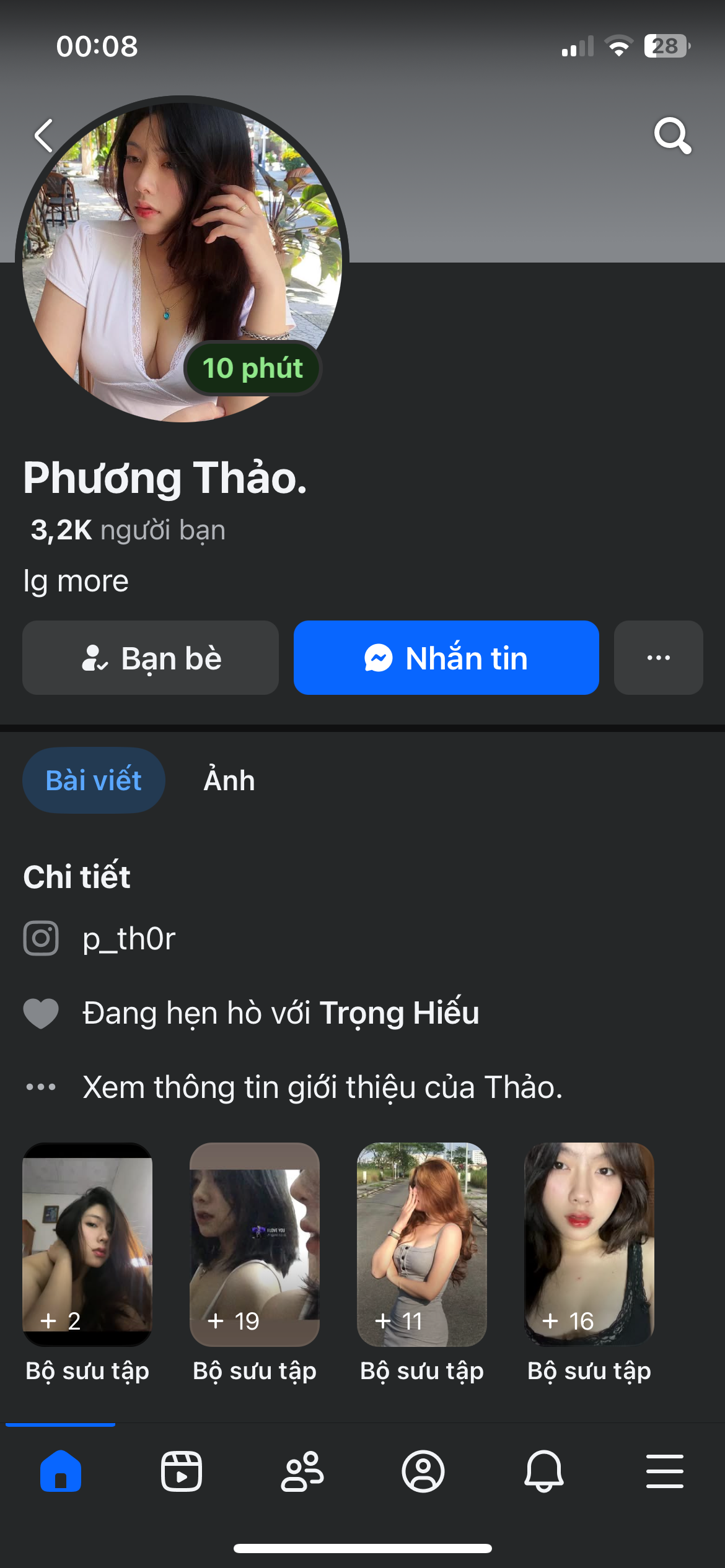Screen dimensions: 725x1568
Task: Open the notifications bell
Action: 544,1471
